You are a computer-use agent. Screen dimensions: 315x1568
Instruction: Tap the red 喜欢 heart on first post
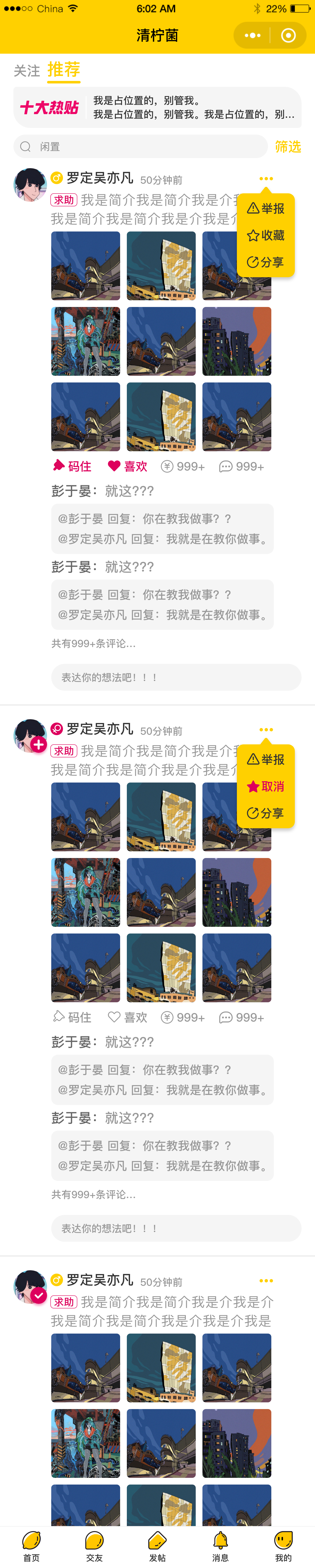coord(127,466)
